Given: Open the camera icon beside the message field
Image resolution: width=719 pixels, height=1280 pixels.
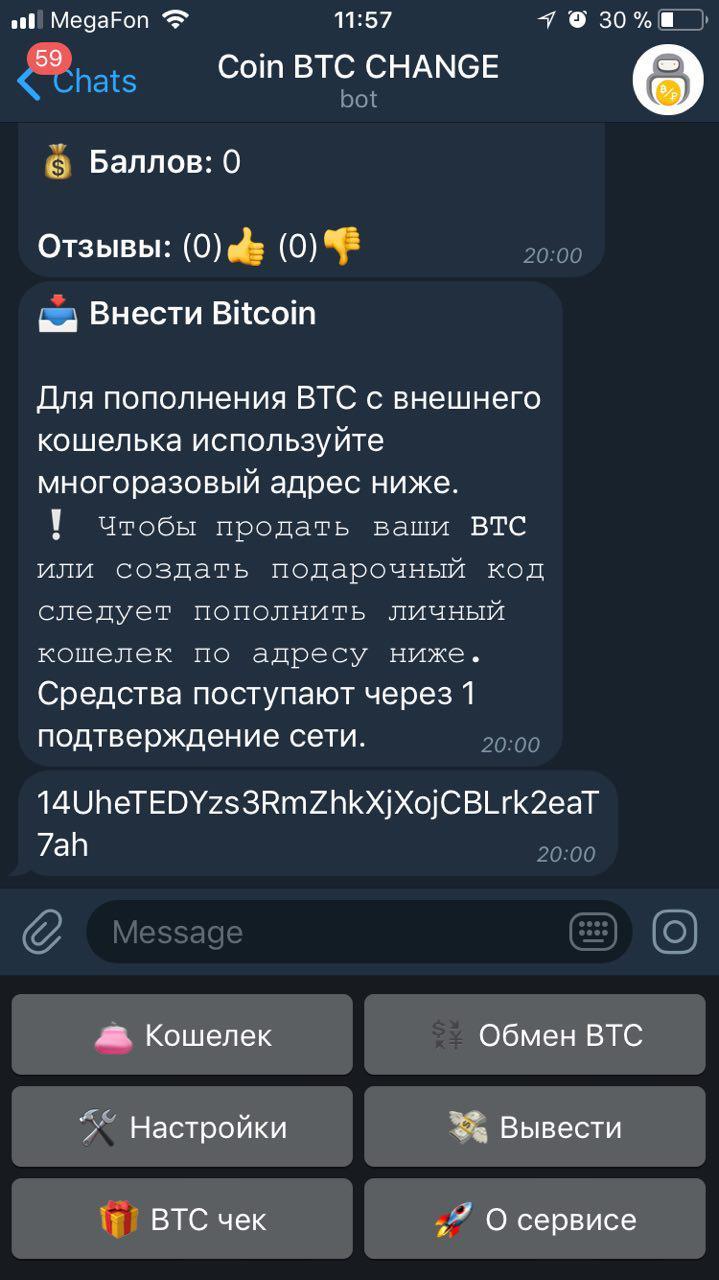Looking at the screenshot, I should point(675,933).
